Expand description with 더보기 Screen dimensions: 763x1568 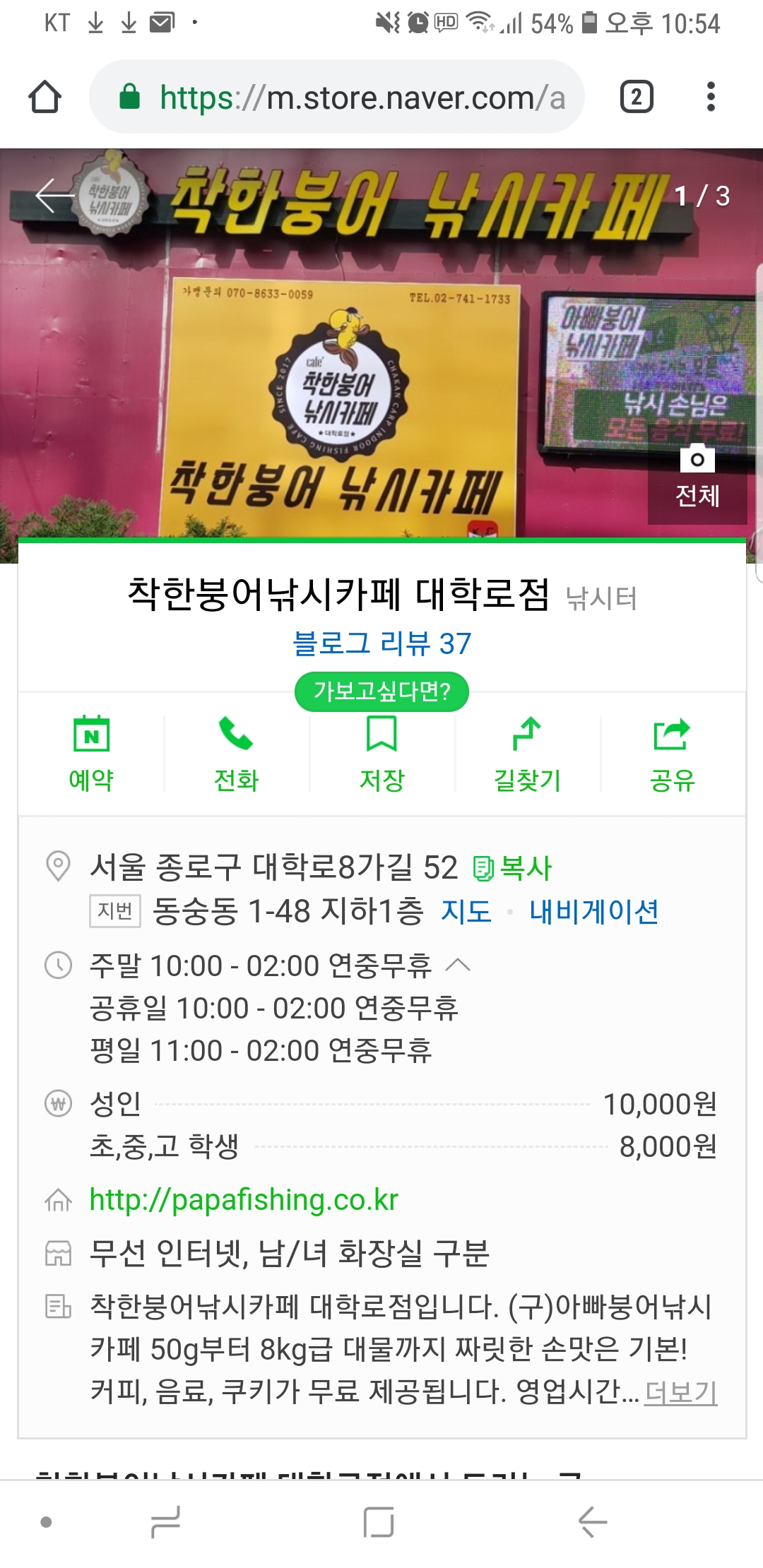point(681,1392)
